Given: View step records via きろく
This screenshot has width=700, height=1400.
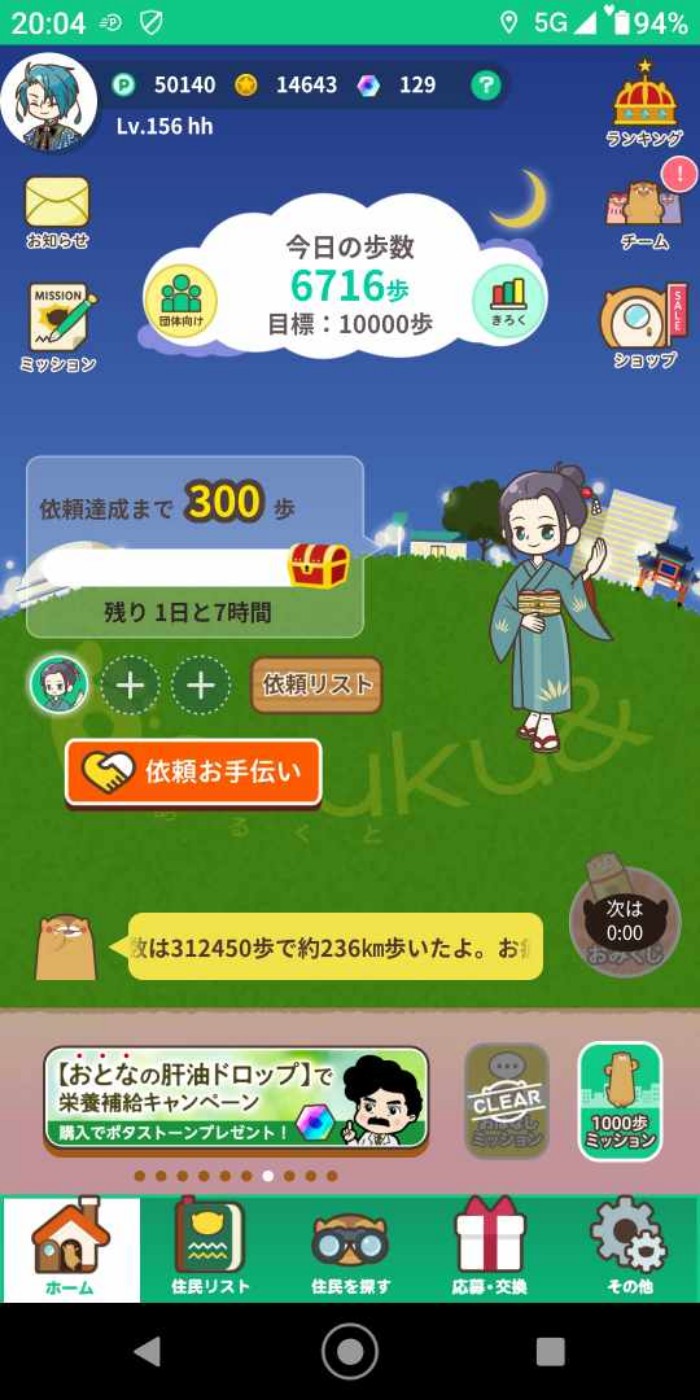Looking at the screenshot, I should 509,298.
